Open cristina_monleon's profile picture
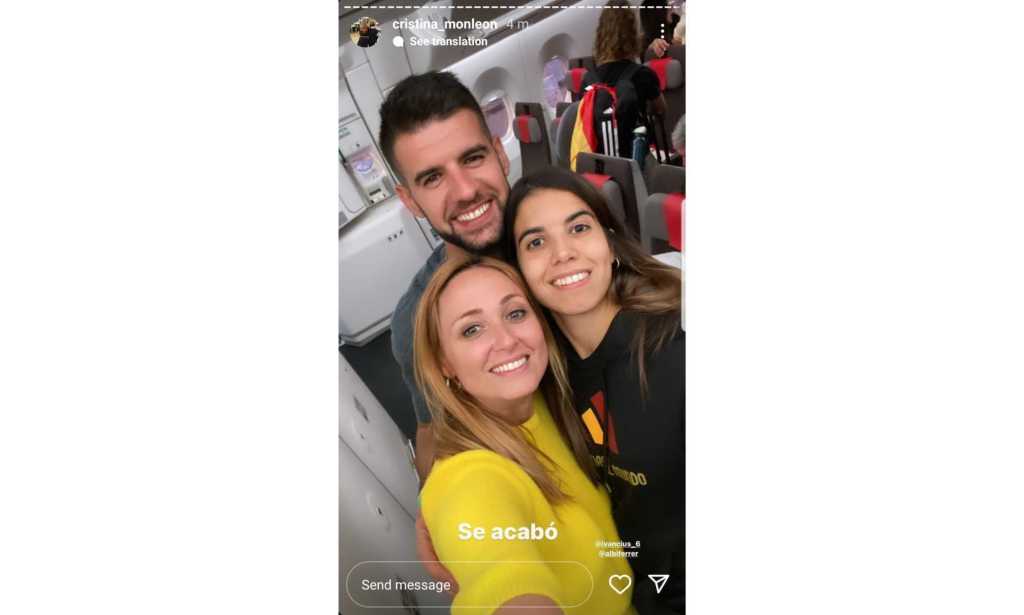Screen dimensions: 1024x615 coord(365,32)
